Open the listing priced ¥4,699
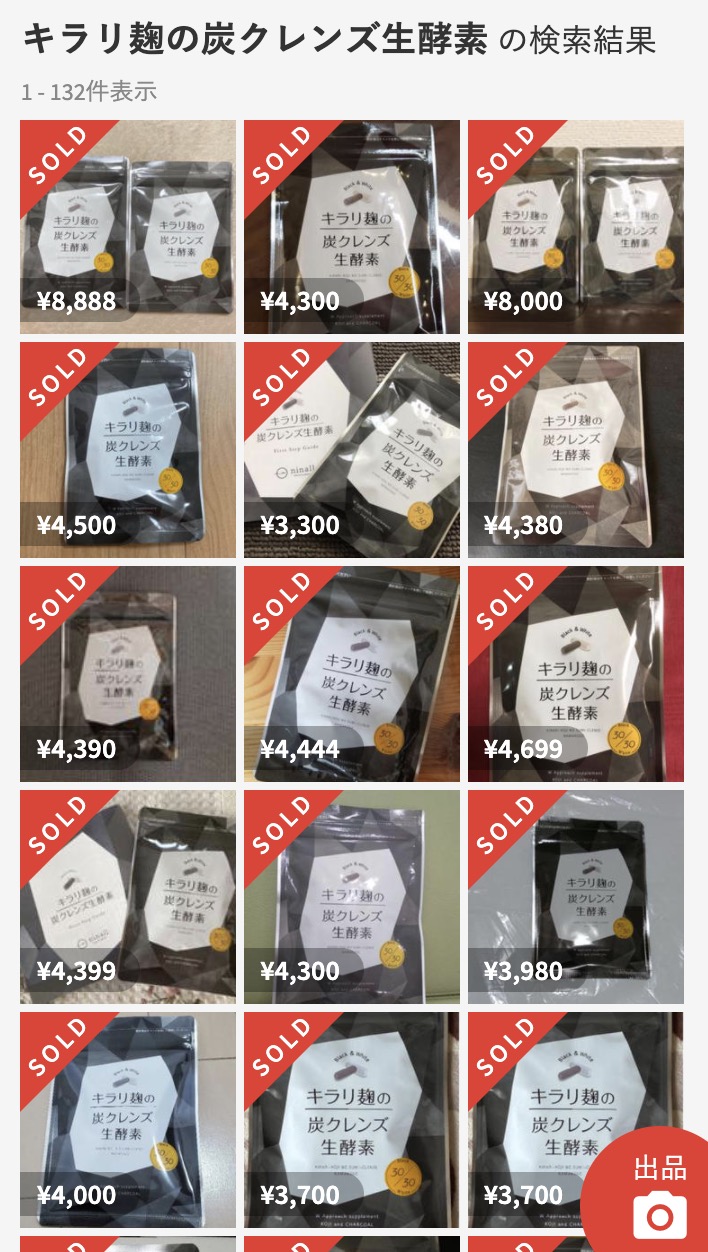The image size is (708, 1252). pyautogui.click(x=576, y=674)
